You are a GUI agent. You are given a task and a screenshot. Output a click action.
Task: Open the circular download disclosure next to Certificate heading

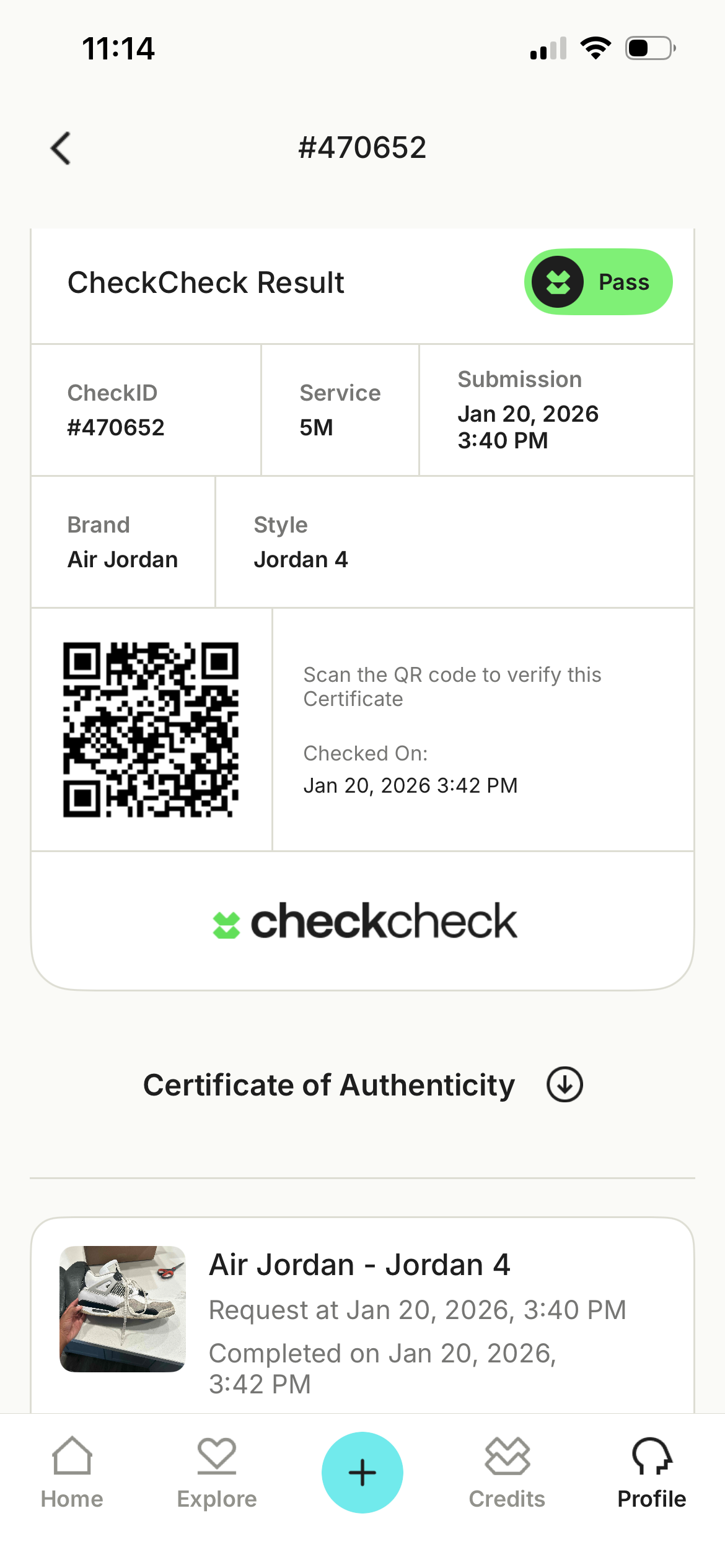565,1084
